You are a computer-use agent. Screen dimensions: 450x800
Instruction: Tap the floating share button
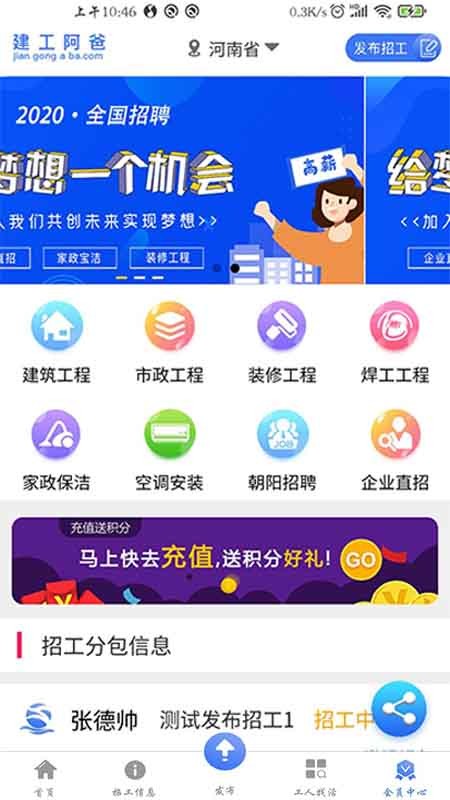click(x=399, y=709)
